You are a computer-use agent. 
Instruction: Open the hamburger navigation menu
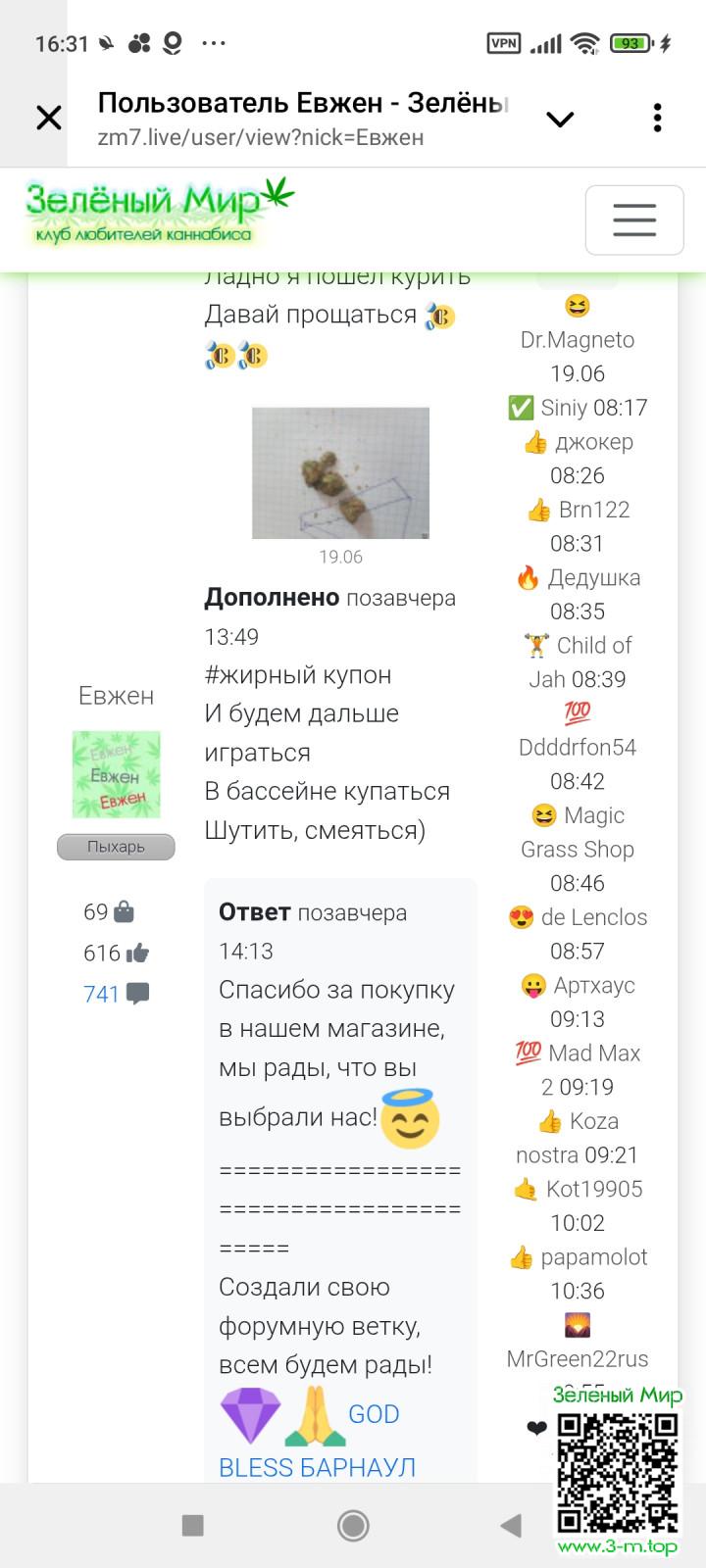pyautogui.click(x=633, y=220)
